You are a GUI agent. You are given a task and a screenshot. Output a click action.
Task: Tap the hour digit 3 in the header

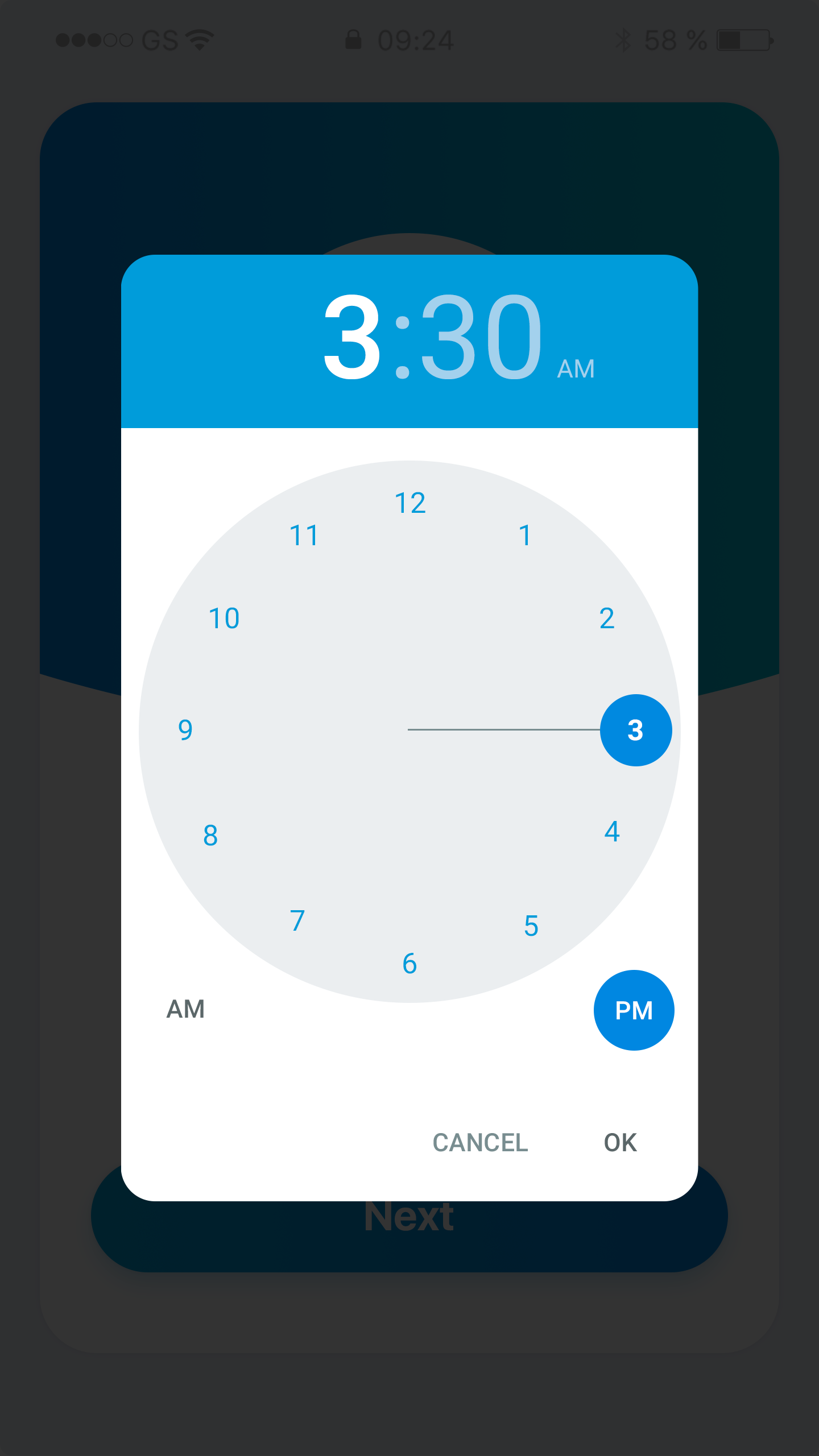pos(351,337)
